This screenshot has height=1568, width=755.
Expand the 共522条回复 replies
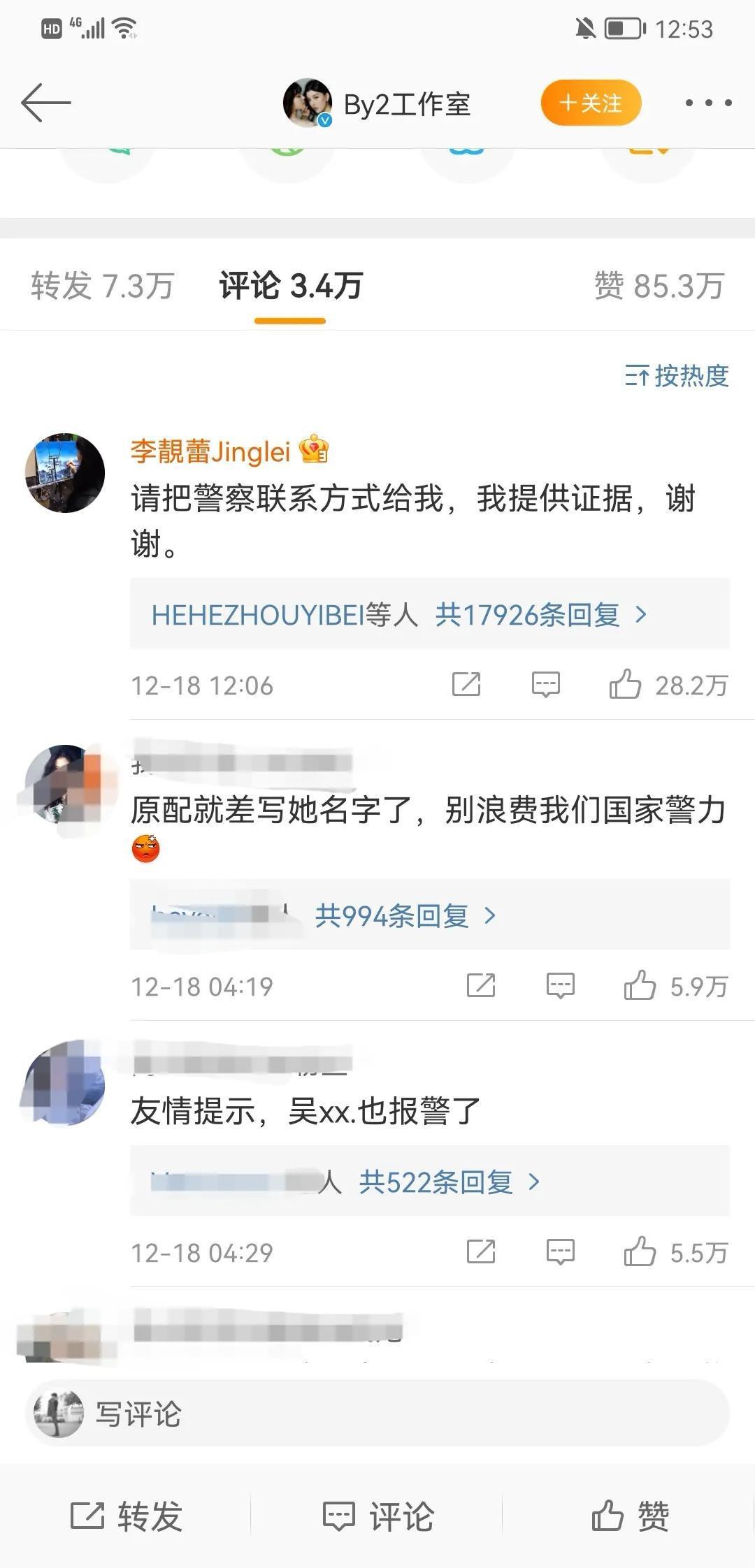click(x=449, y=1182)
